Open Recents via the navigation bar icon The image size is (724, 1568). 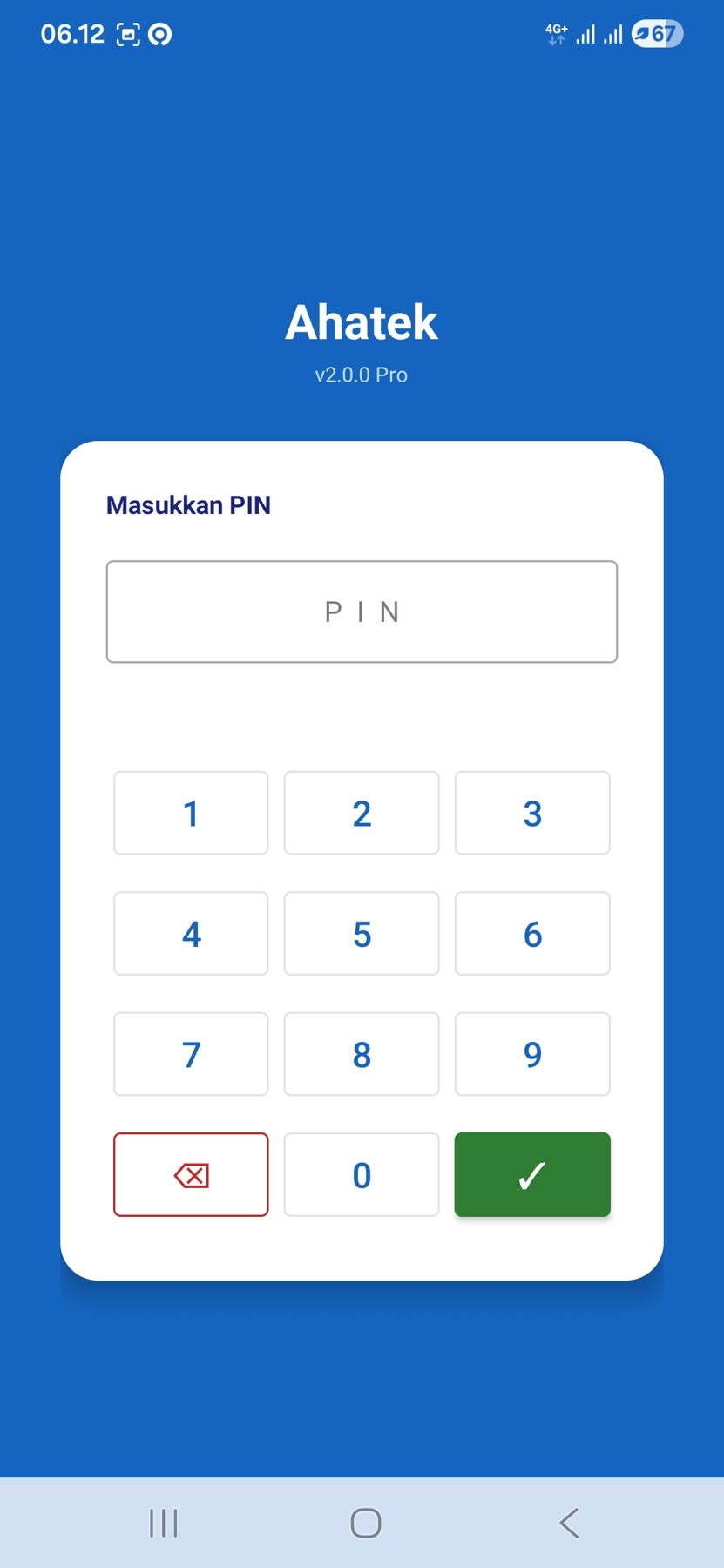click(x=162, y=1523)
